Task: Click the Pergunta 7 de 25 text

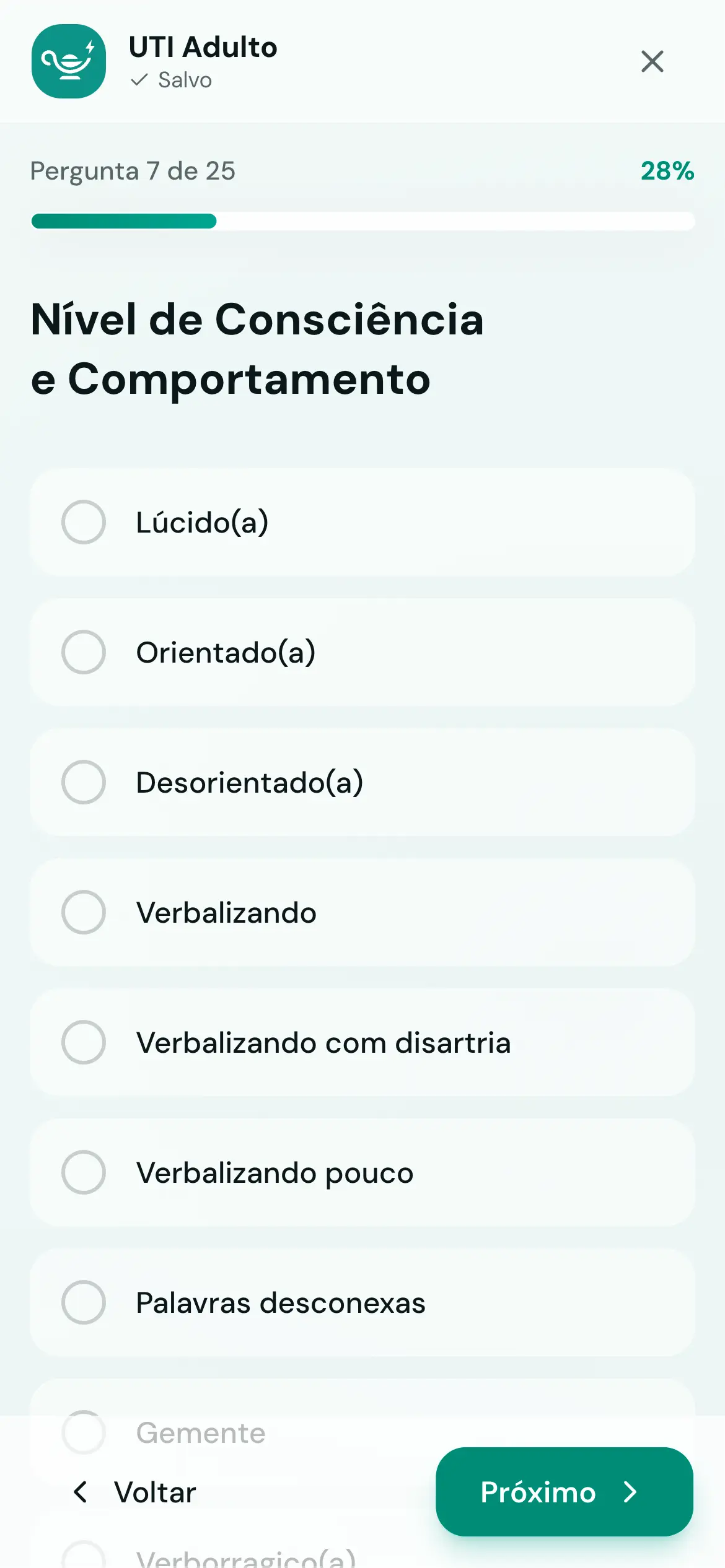Action: tap(132, 171)
